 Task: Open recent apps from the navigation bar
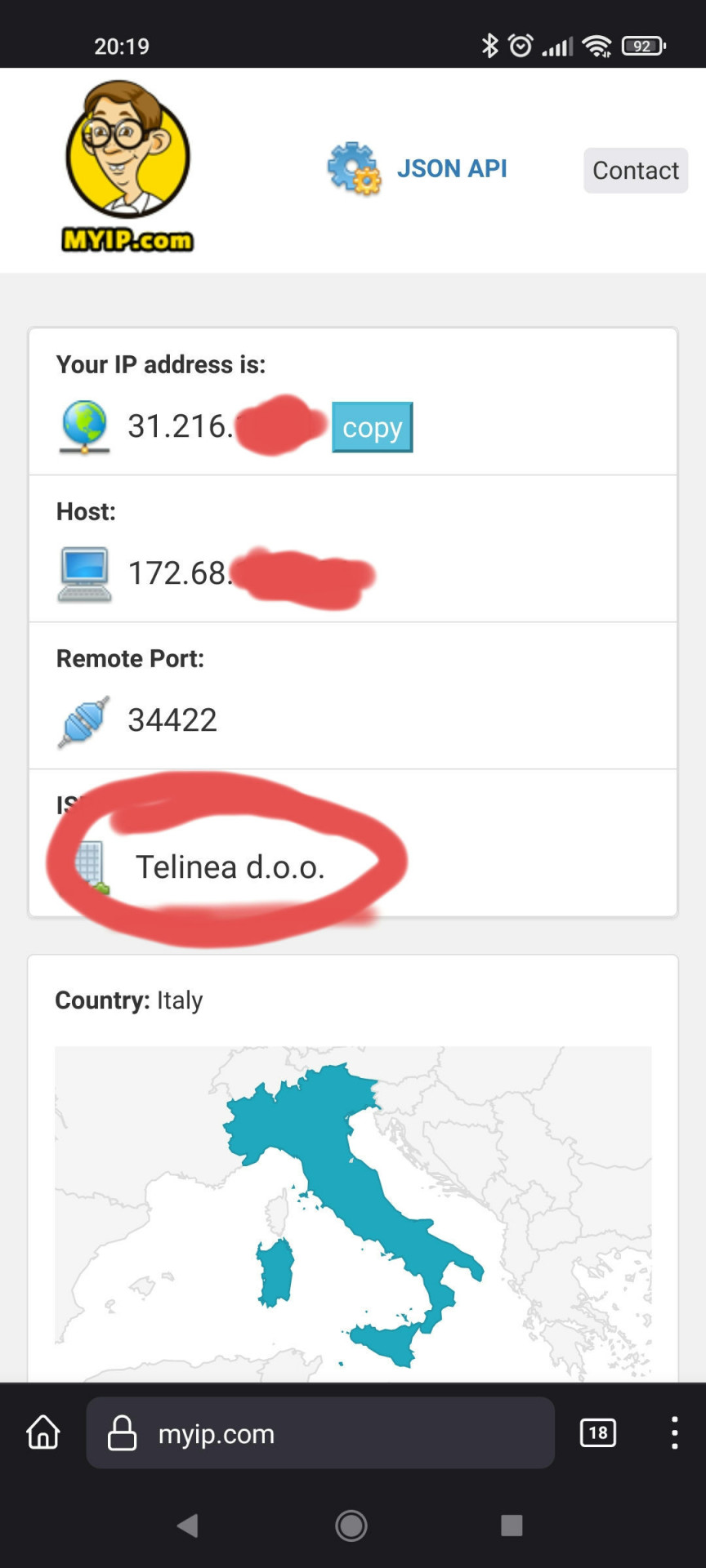point(512,1525)
